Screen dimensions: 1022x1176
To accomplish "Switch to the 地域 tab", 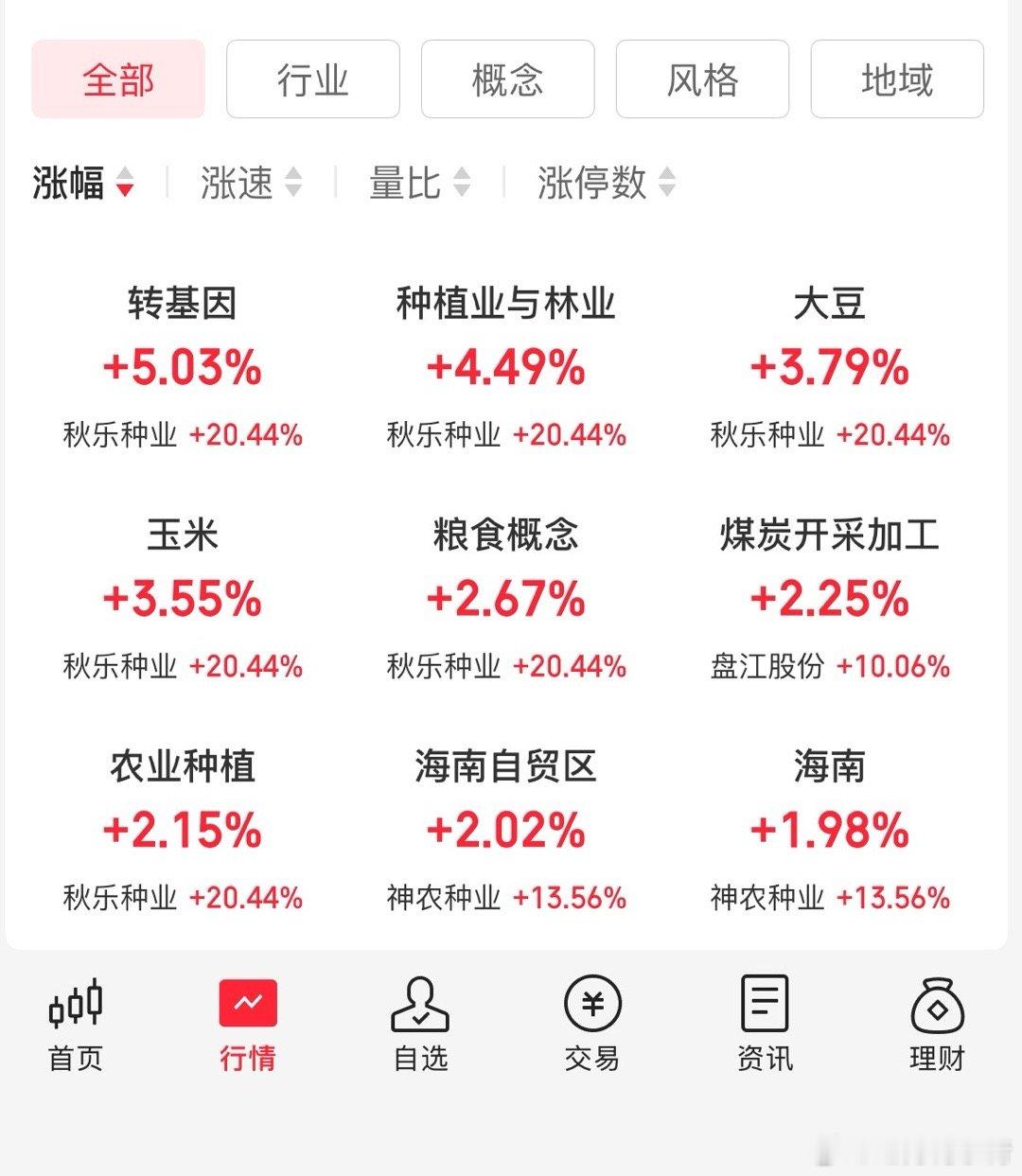I will 895,79.
